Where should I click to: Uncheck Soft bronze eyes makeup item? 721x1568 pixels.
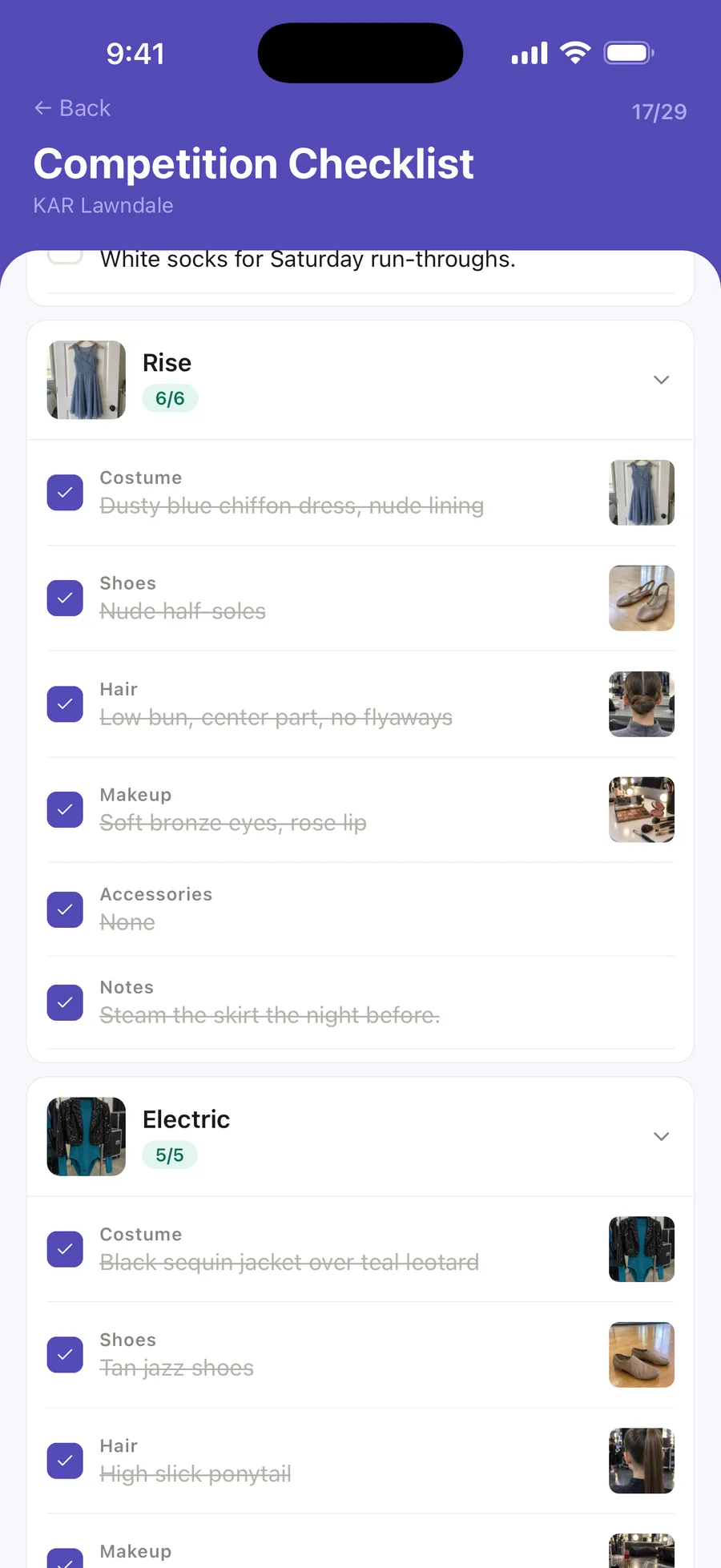click(65, 810)
